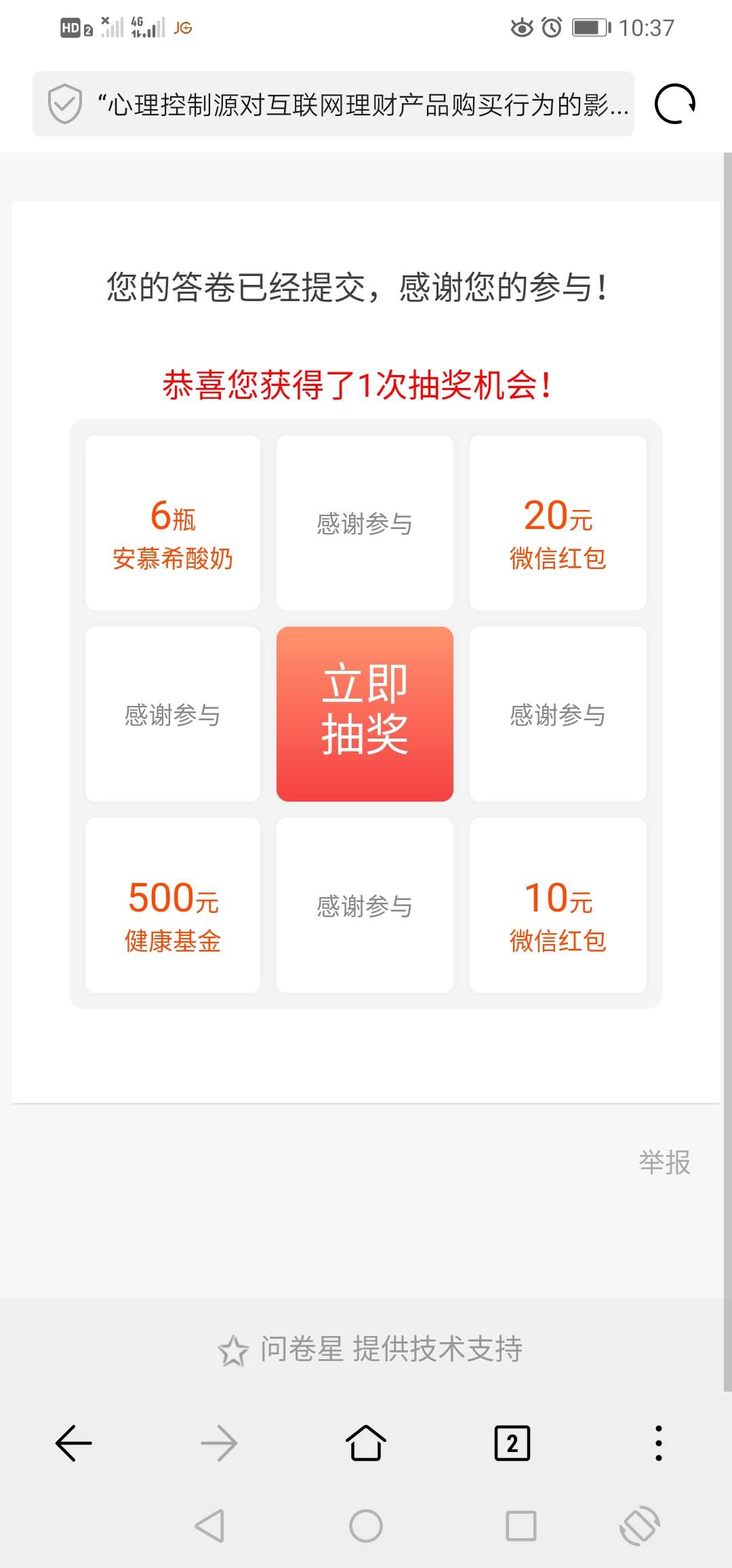Open the browser overflow menu
The image size is (732, 1568).
[658, 1443]
